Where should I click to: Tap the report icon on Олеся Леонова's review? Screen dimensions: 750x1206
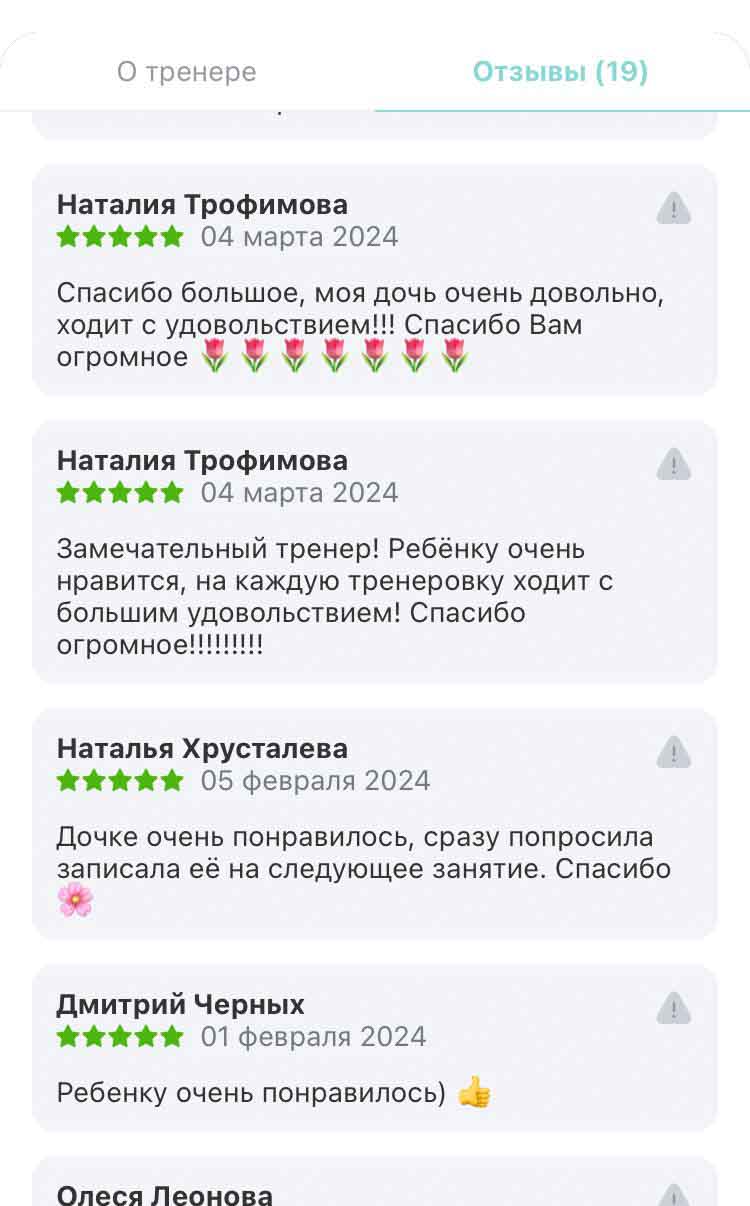tap(674, 1196)
